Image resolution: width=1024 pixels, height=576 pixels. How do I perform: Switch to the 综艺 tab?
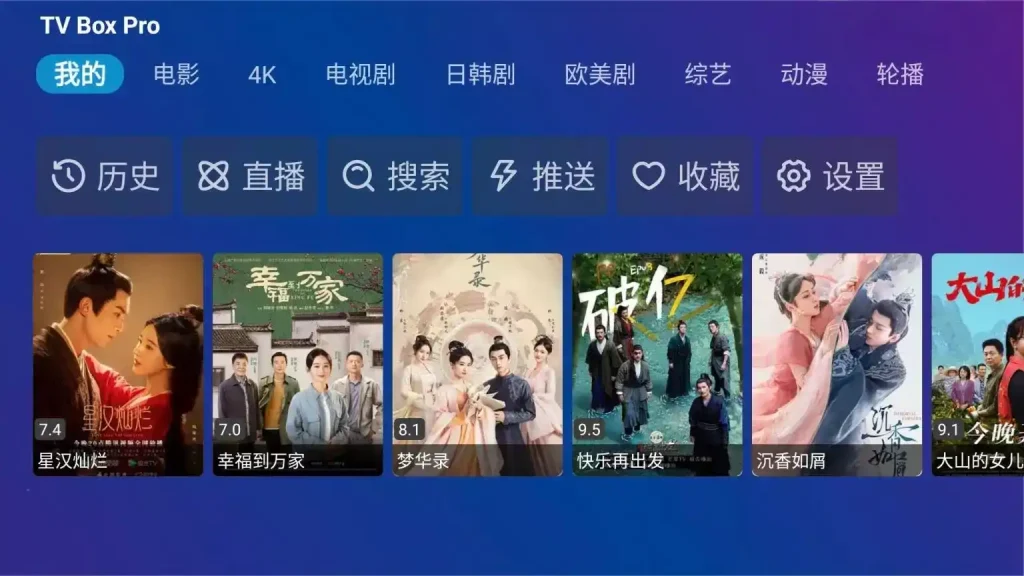[708, 74]
